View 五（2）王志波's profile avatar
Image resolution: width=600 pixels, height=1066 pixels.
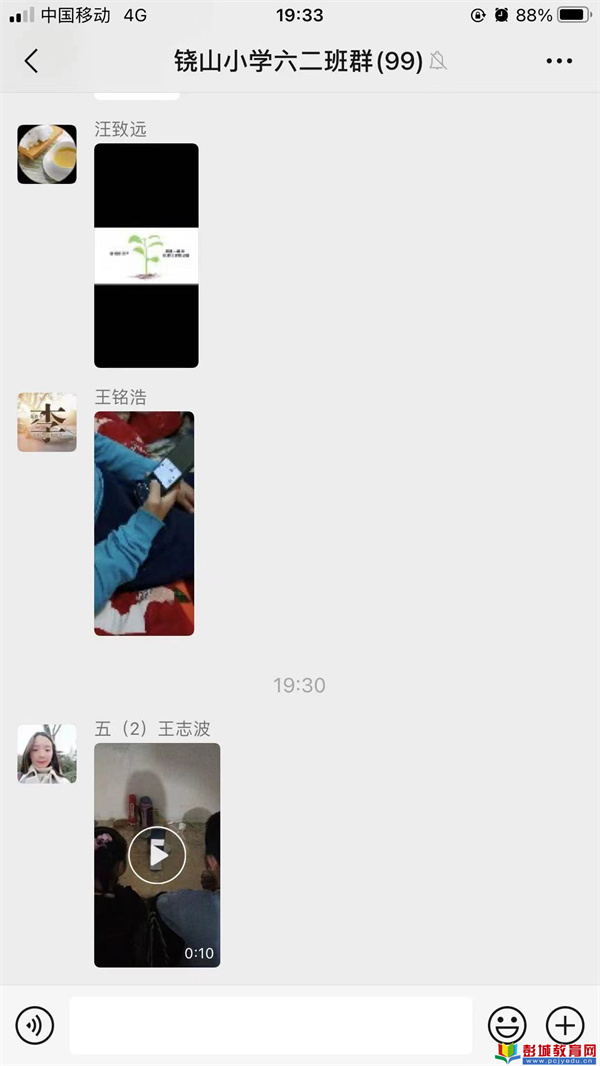coord(47,753)
